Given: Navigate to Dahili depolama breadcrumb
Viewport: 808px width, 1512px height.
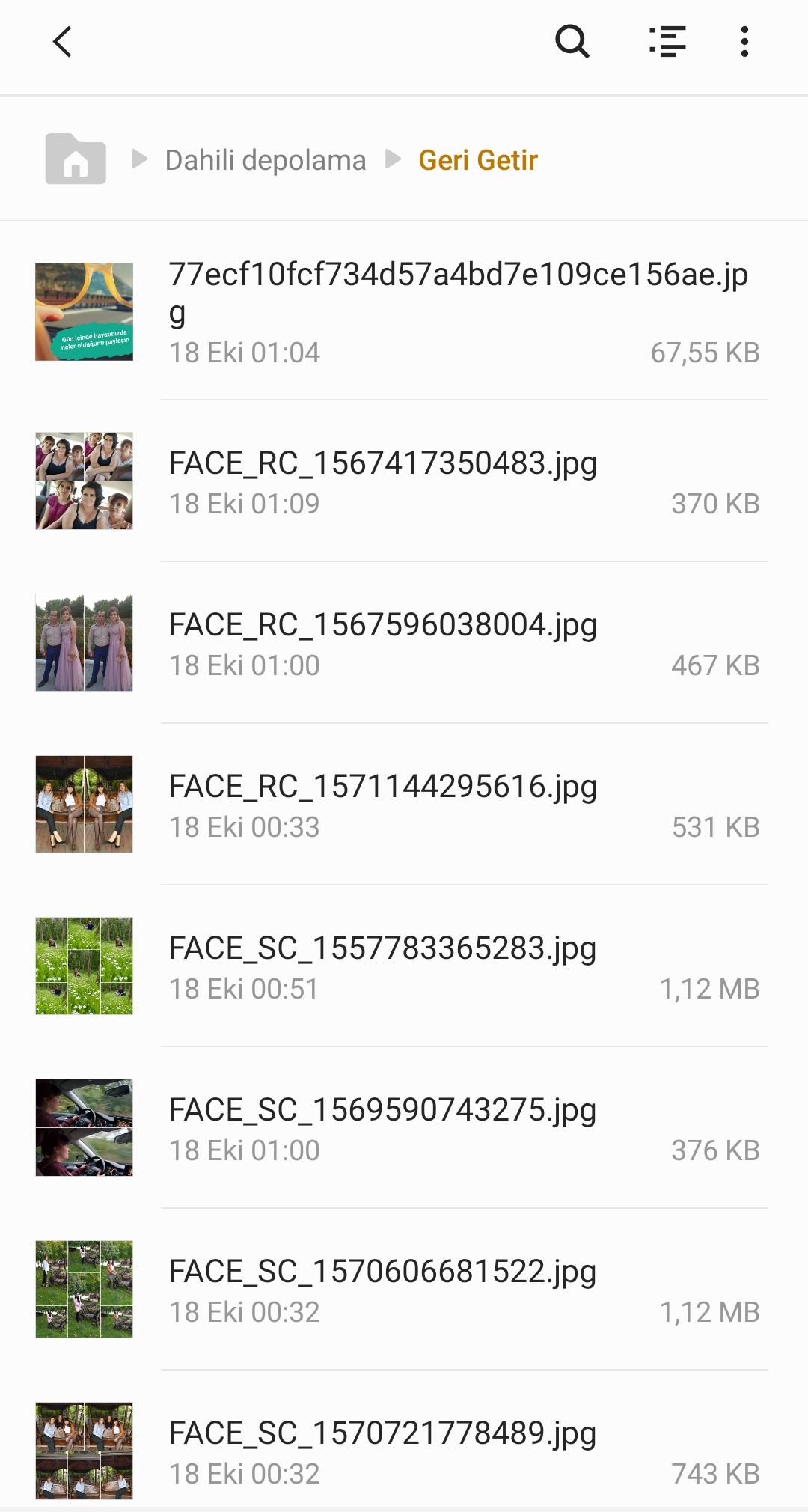Looking at the screenshot, I should point(266,160).
